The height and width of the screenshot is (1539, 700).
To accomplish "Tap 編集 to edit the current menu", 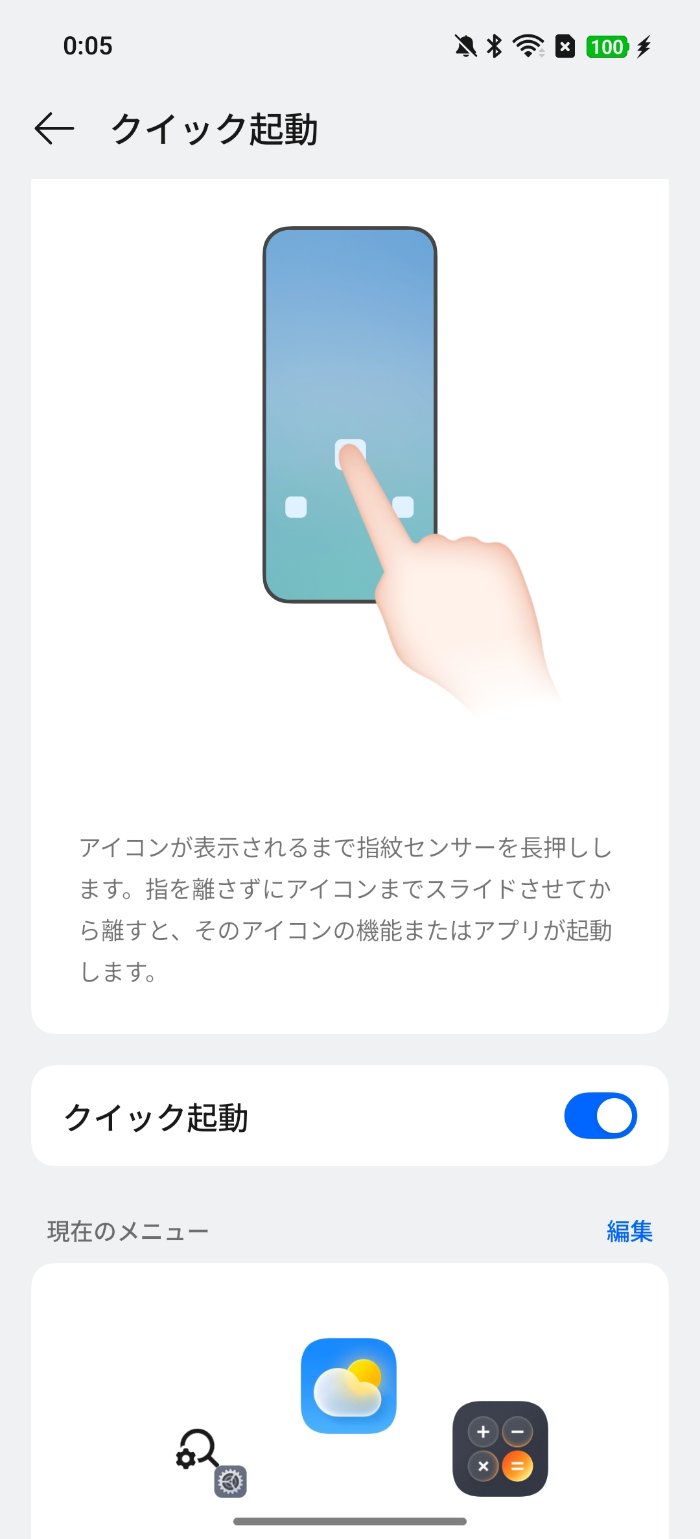I will tap(629, 1231).
